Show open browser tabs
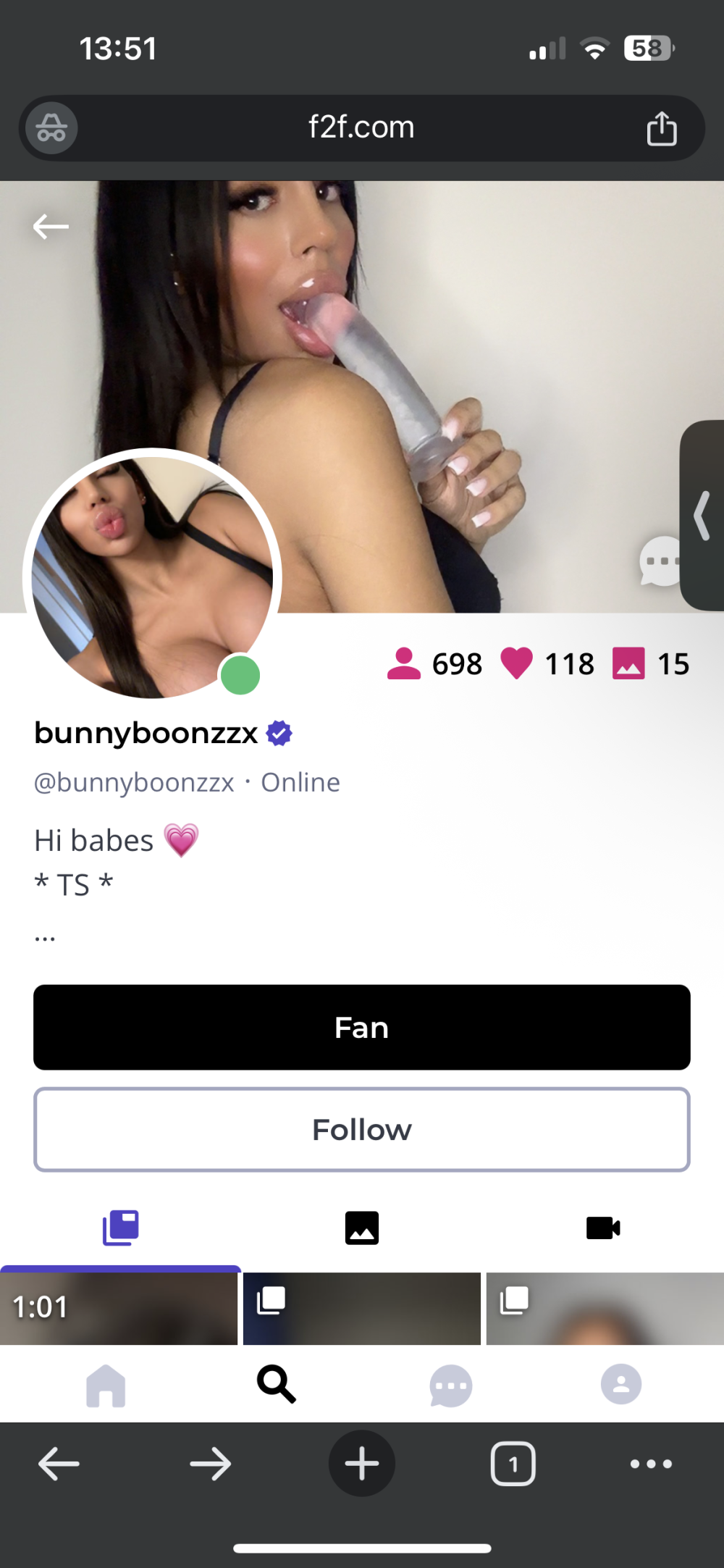The width and height of the screenshot is (724, 1568). pos(513,1464)
